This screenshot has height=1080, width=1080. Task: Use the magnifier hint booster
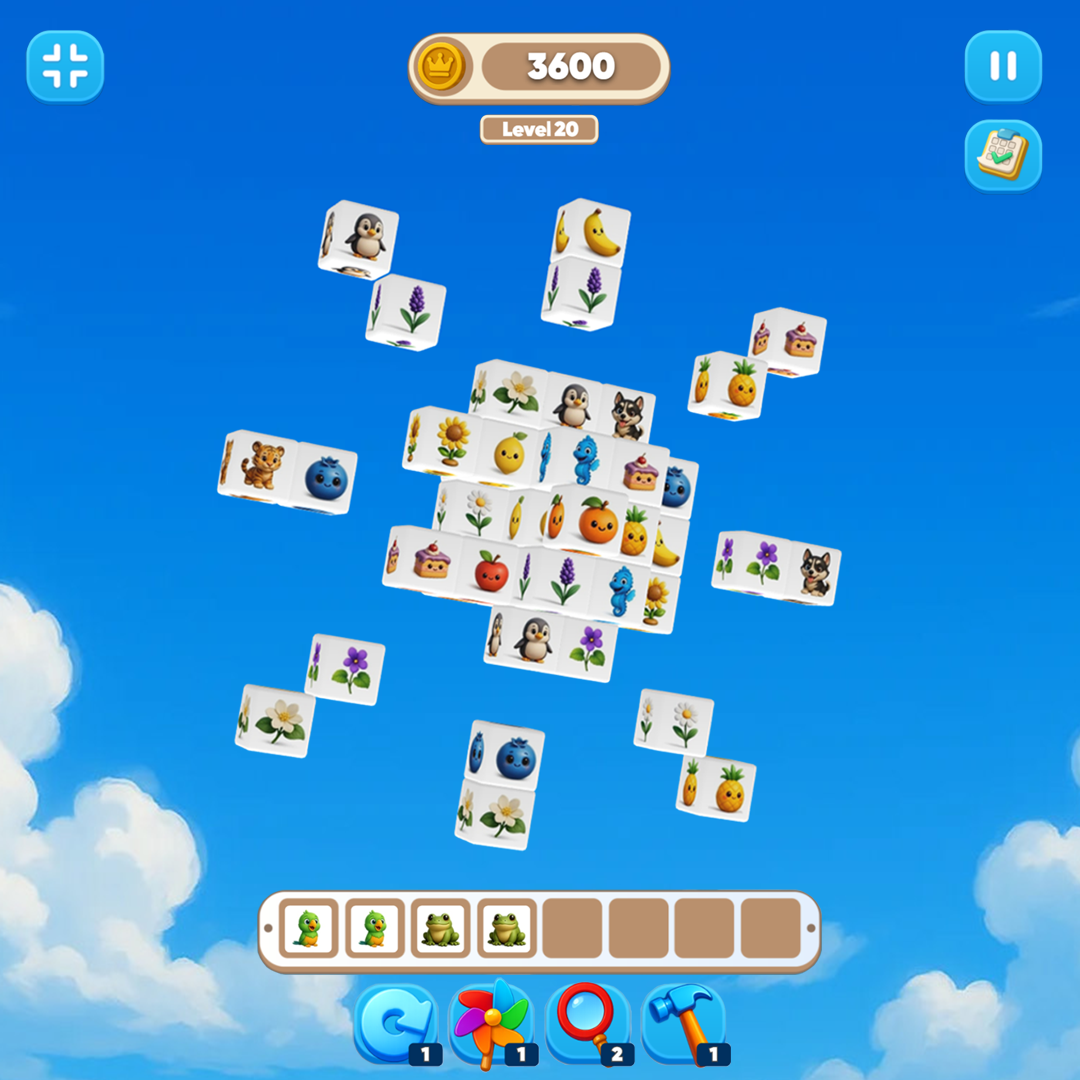coord(587,1023)
